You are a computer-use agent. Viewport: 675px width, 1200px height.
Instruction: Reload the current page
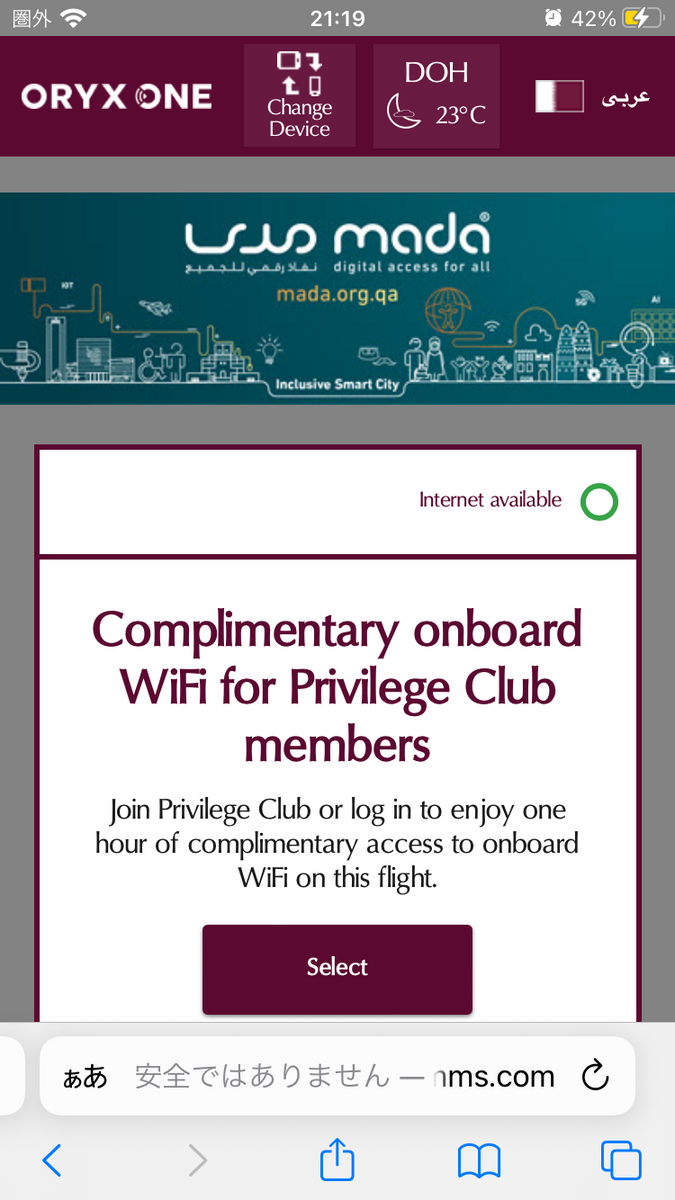point(595,1076)
